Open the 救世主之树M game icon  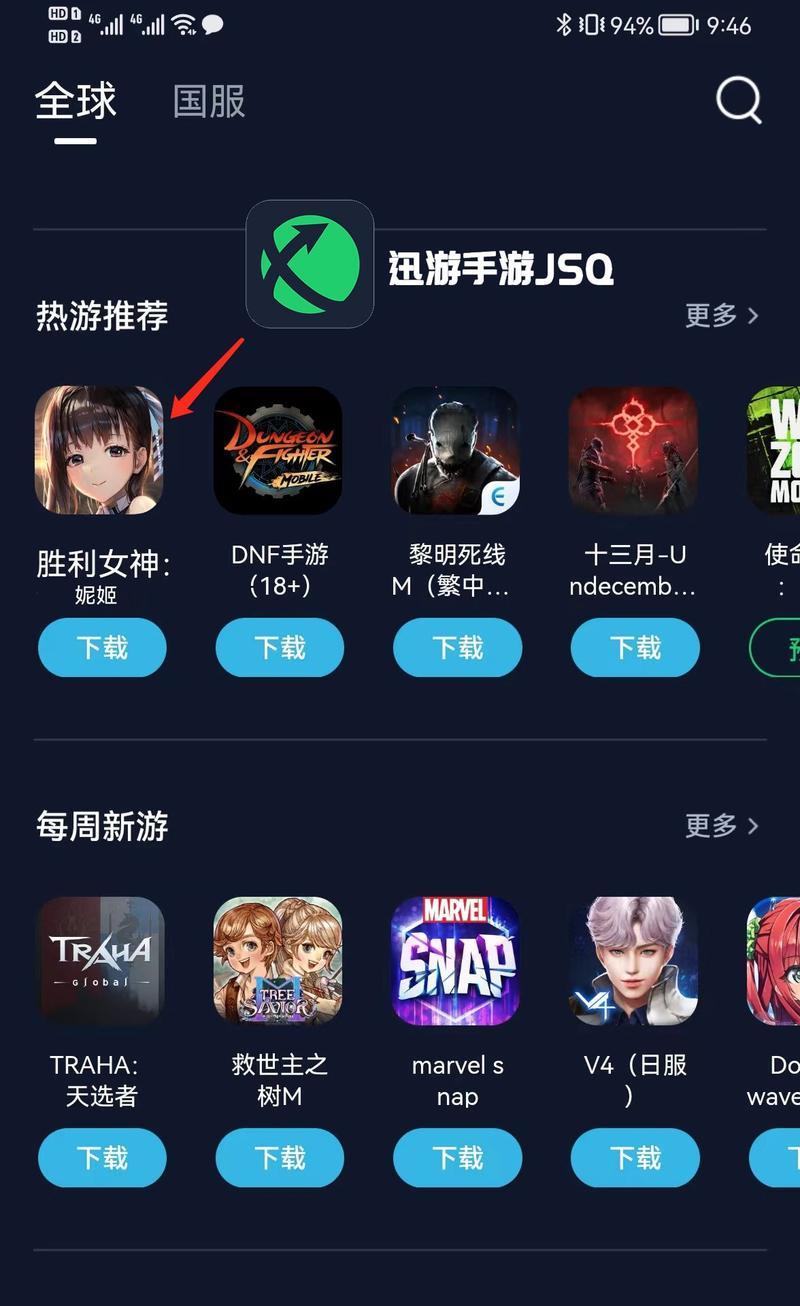coord(278,960)
